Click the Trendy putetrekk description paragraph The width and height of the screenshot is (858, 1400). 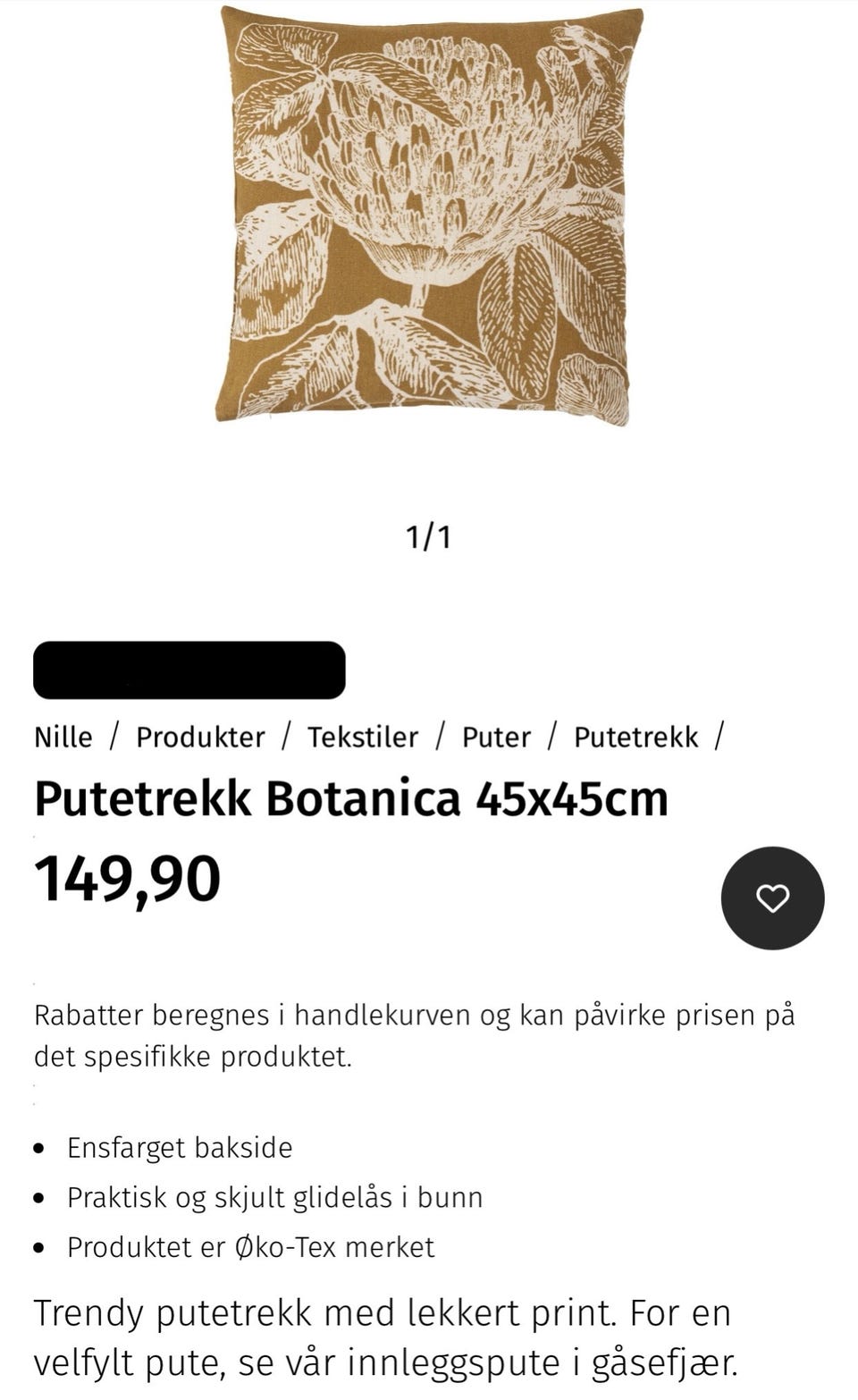tap(384, 1313)
